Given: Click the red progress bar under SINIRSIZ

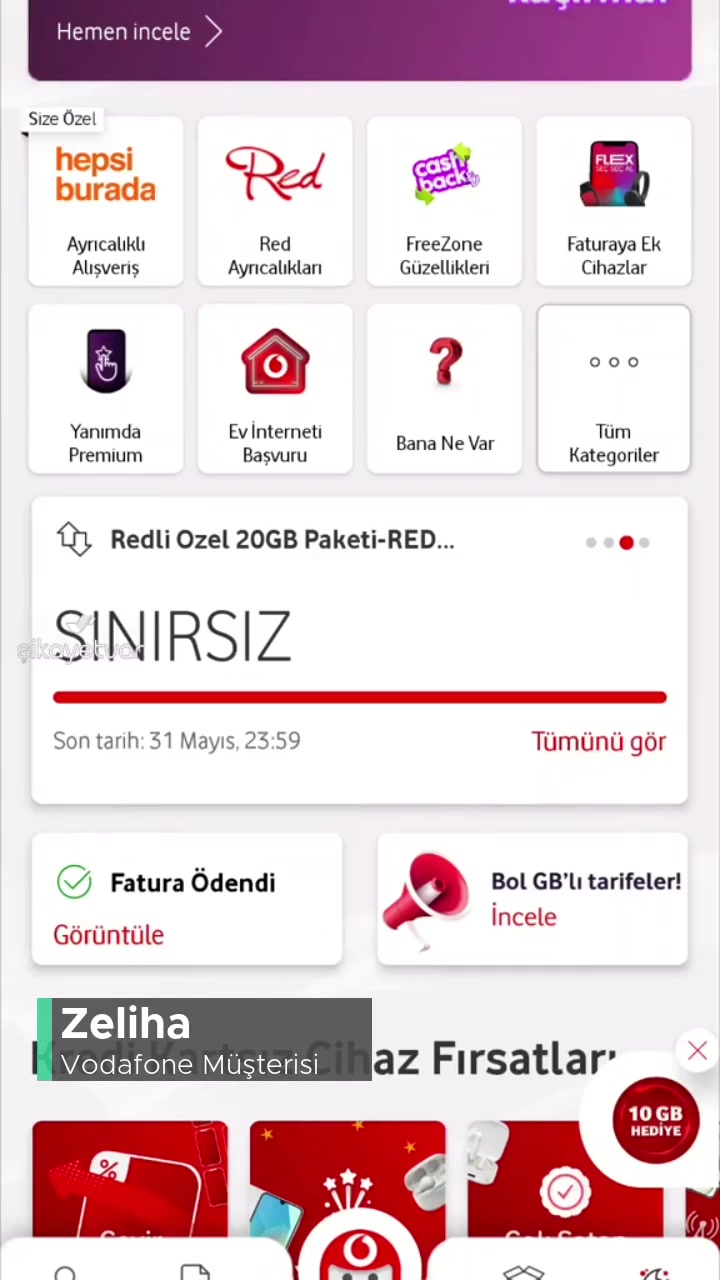Looking at the screenshot, I should coord(360,697).
